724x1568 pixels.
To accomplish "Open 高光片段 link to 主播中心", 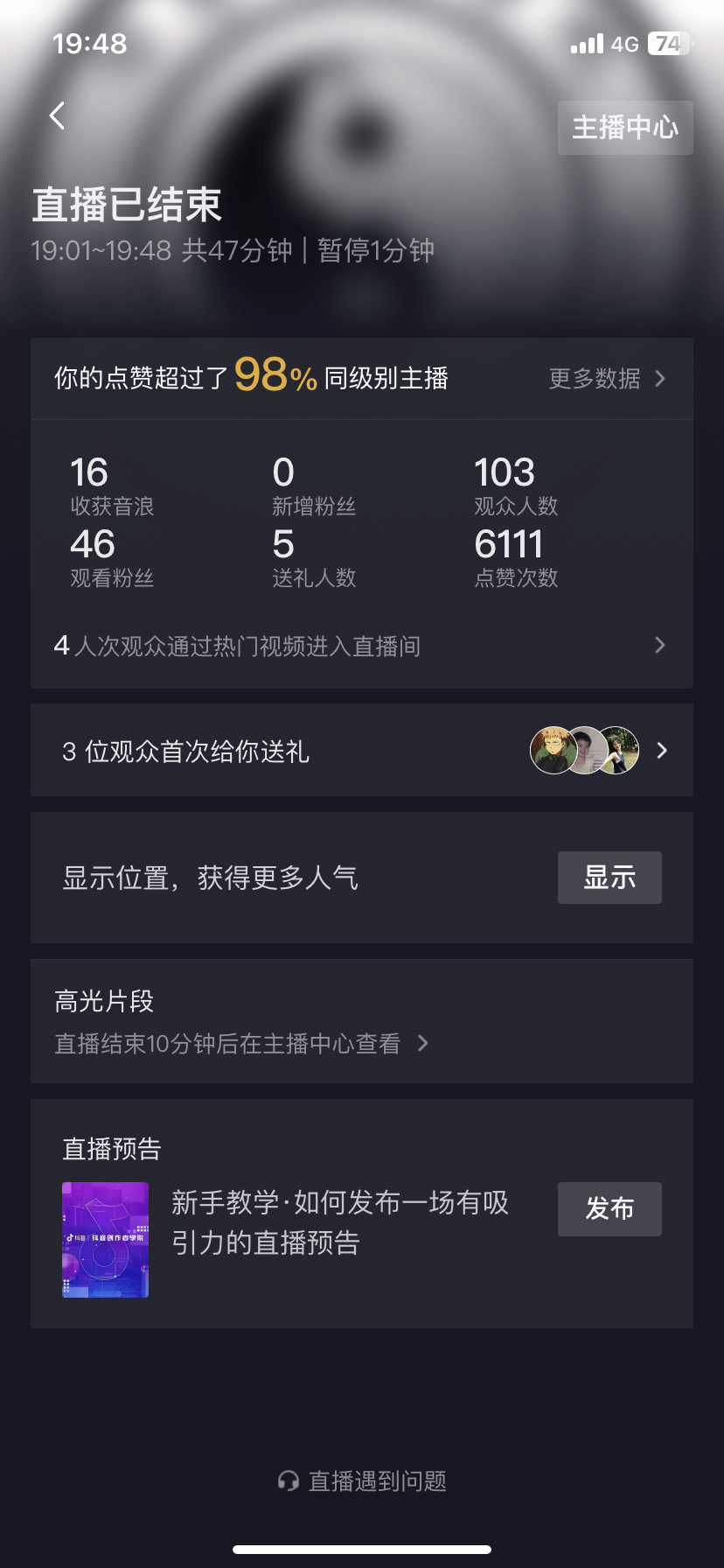I will point(241,1043).
